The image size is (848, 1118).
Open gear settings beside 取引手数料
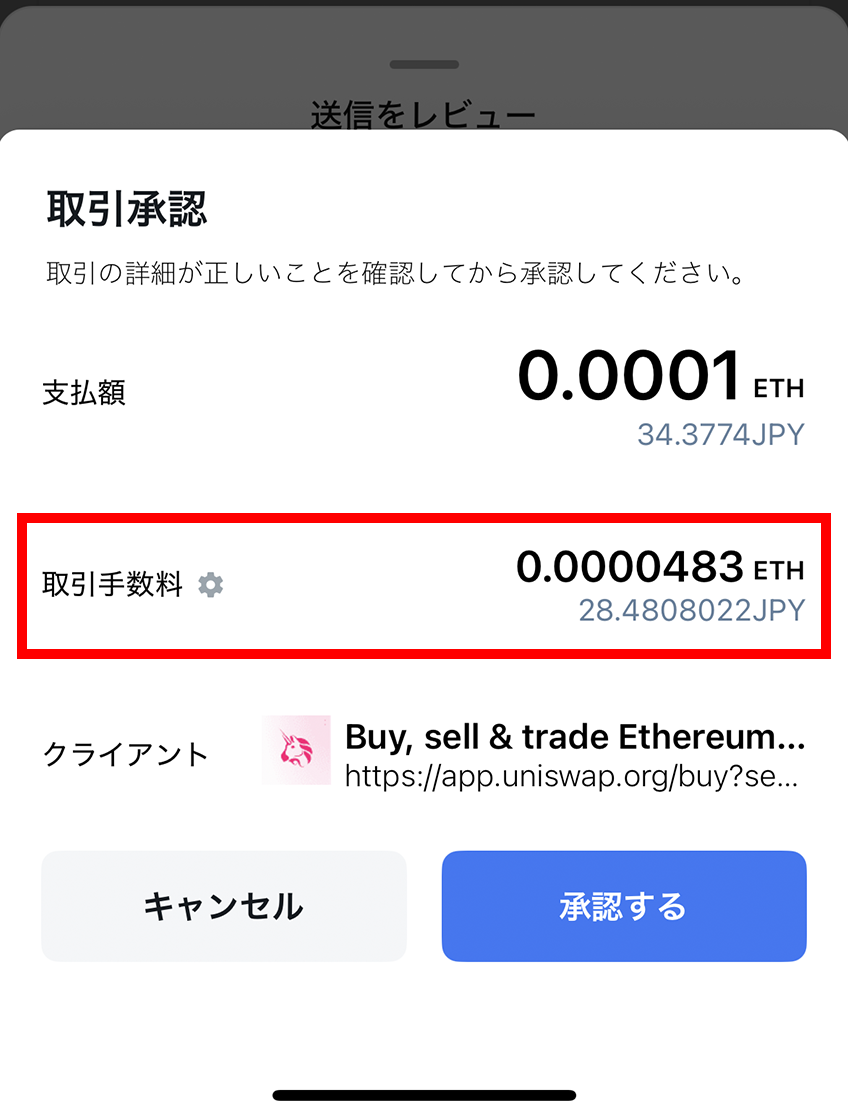coord(211,585)
